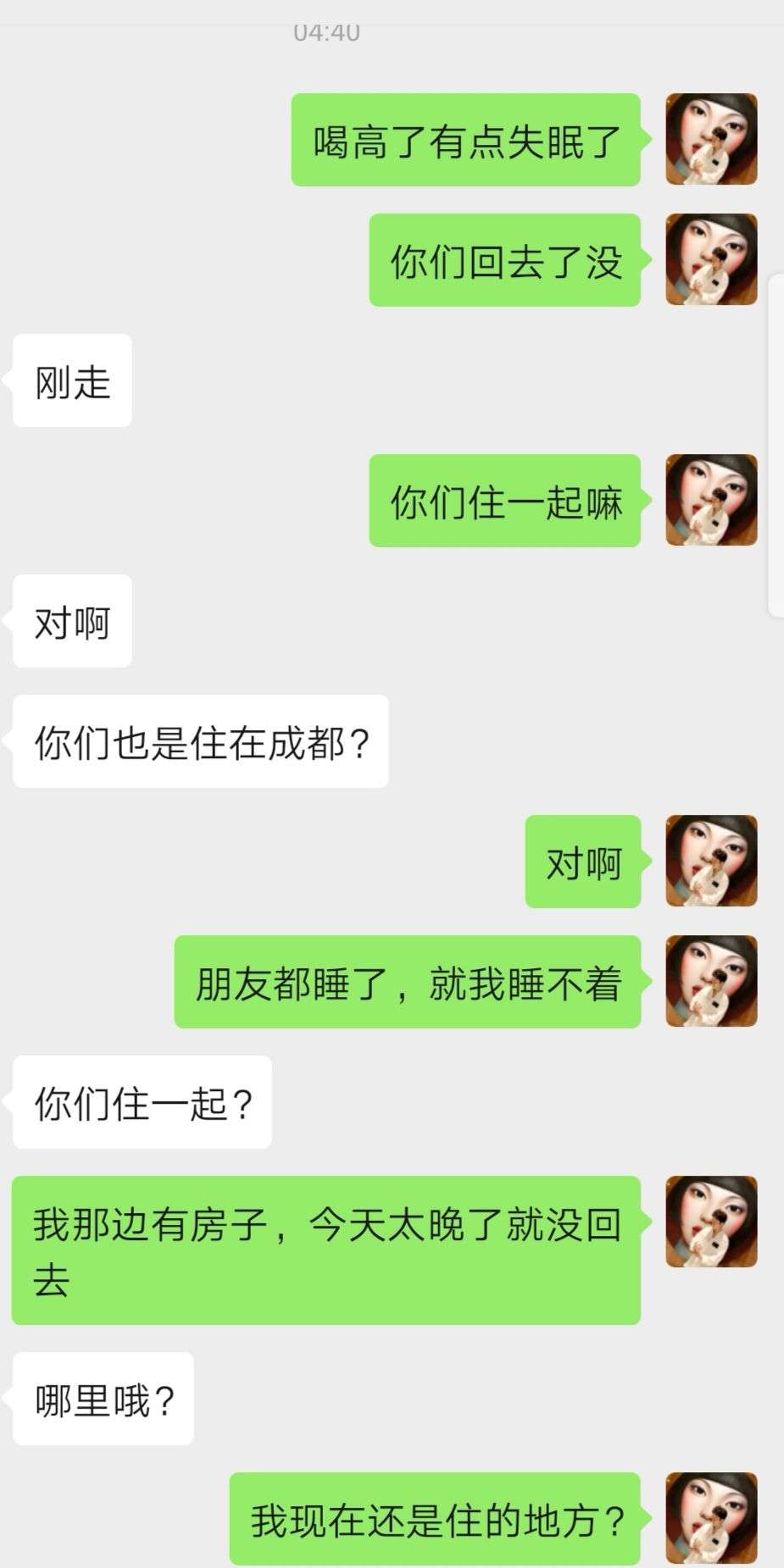
Task: Tap the avatar next to "你们回去了没"
Action: 710,259
